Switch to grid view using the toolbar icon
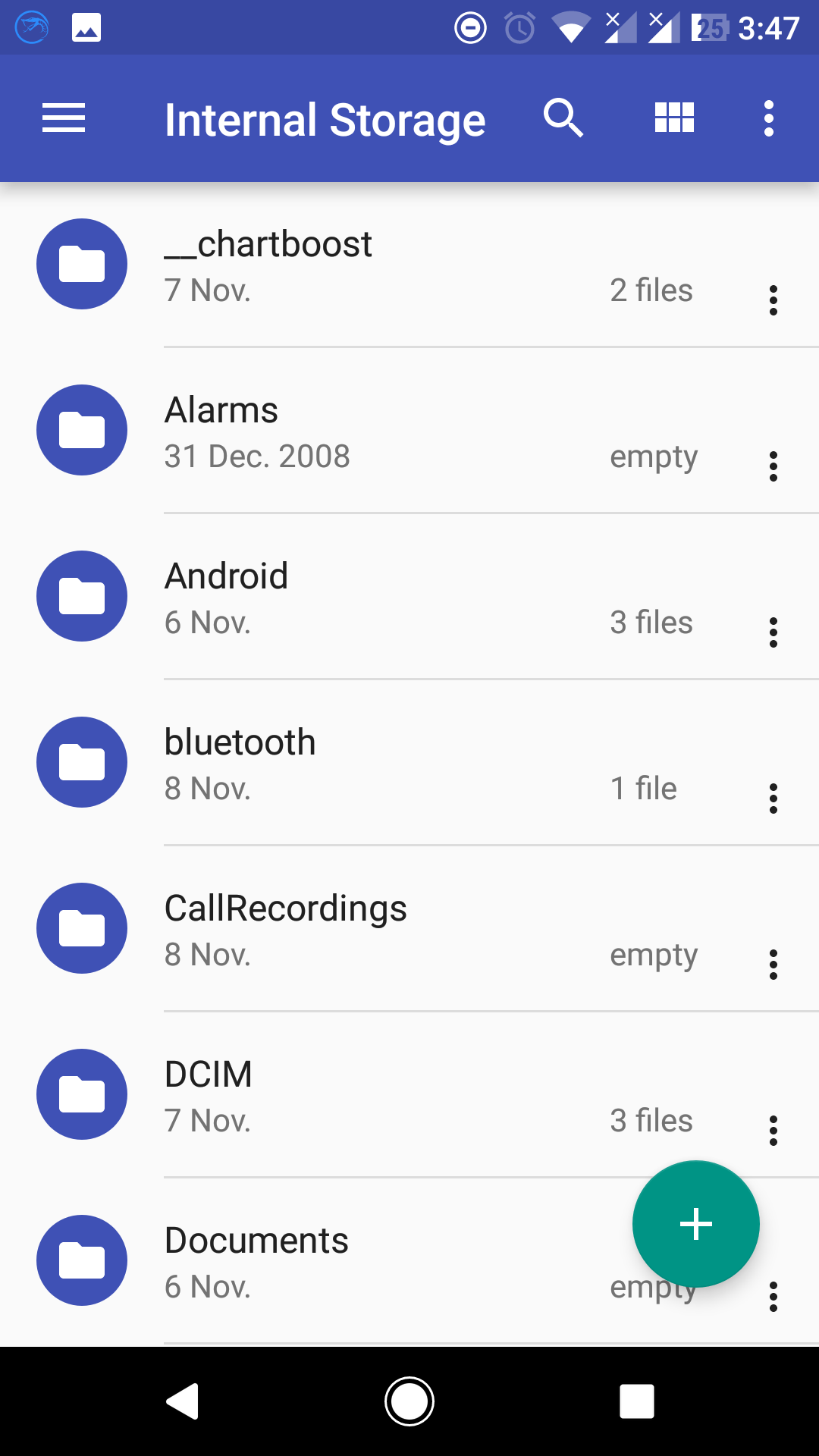The width and height of the screenshot is (819, 1456). coord(673,118)
